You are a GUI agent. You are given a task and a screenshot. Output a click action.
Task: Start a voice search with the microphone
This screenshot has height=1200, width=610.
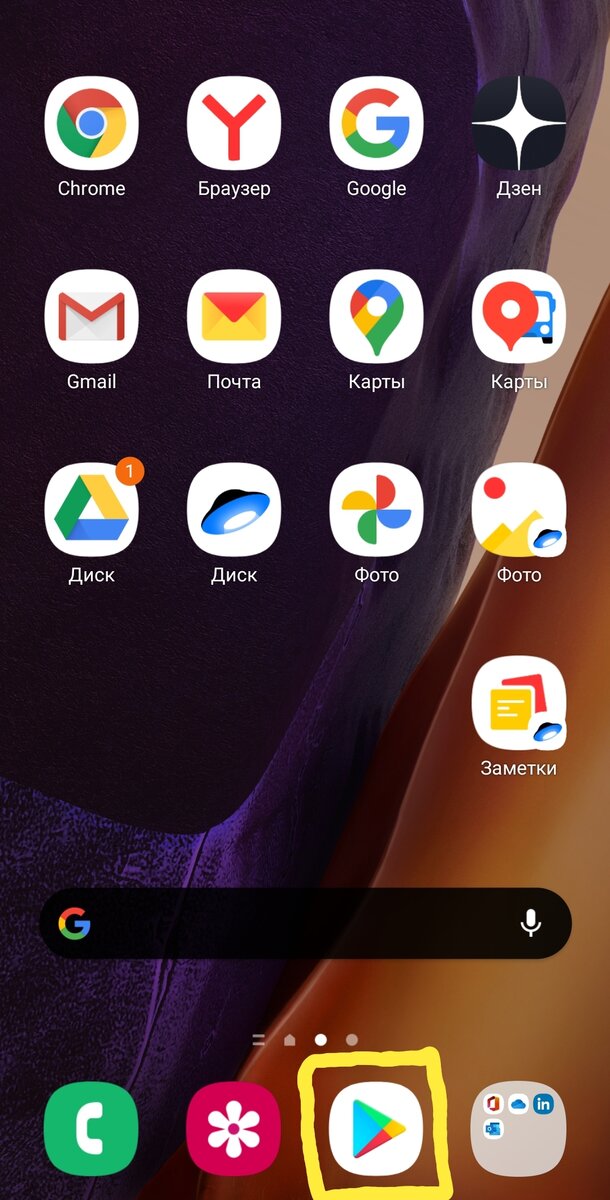[x=531, y=924]
